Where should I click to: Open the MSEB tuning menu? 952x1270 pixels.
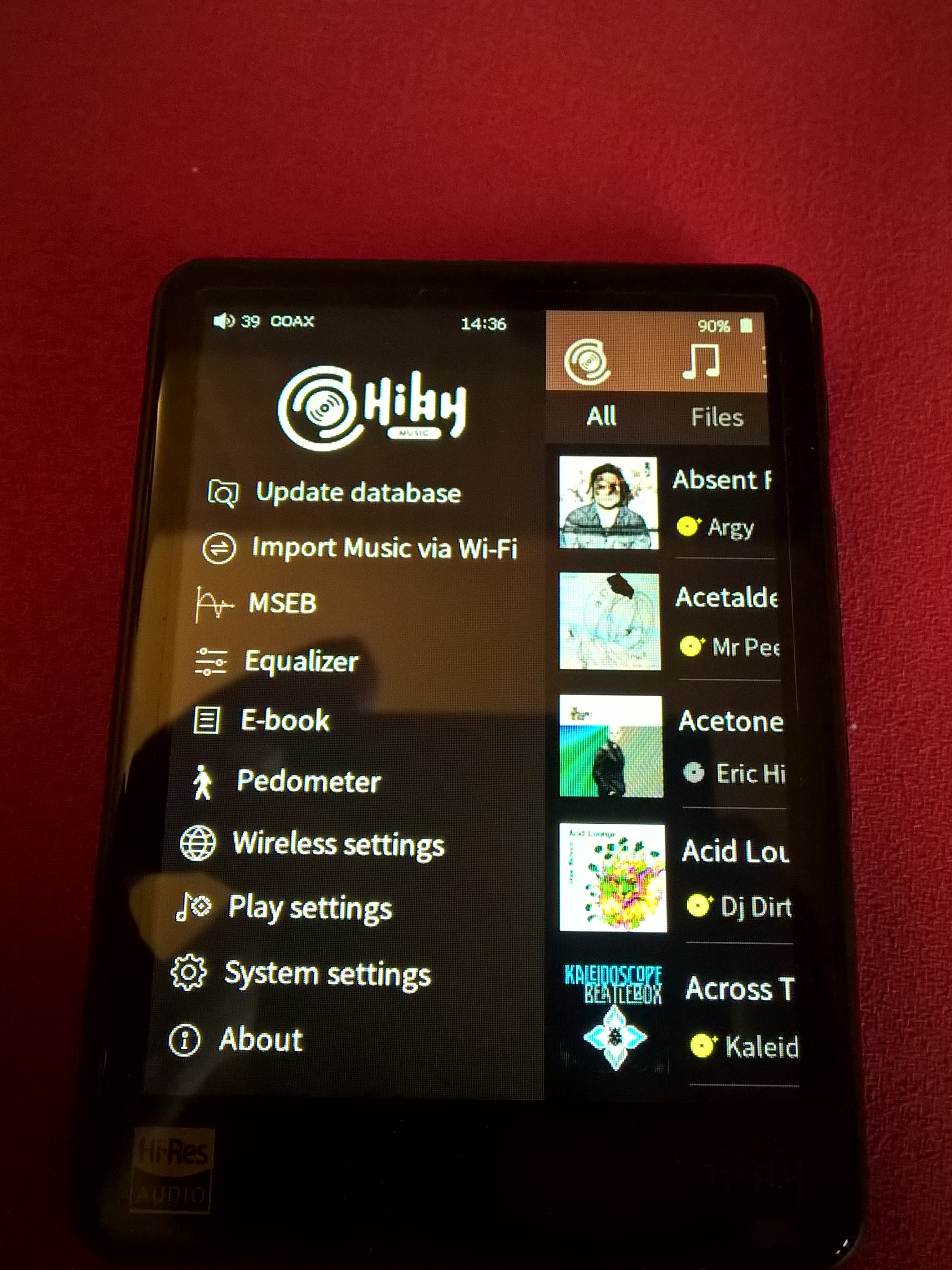pos(282,603)
